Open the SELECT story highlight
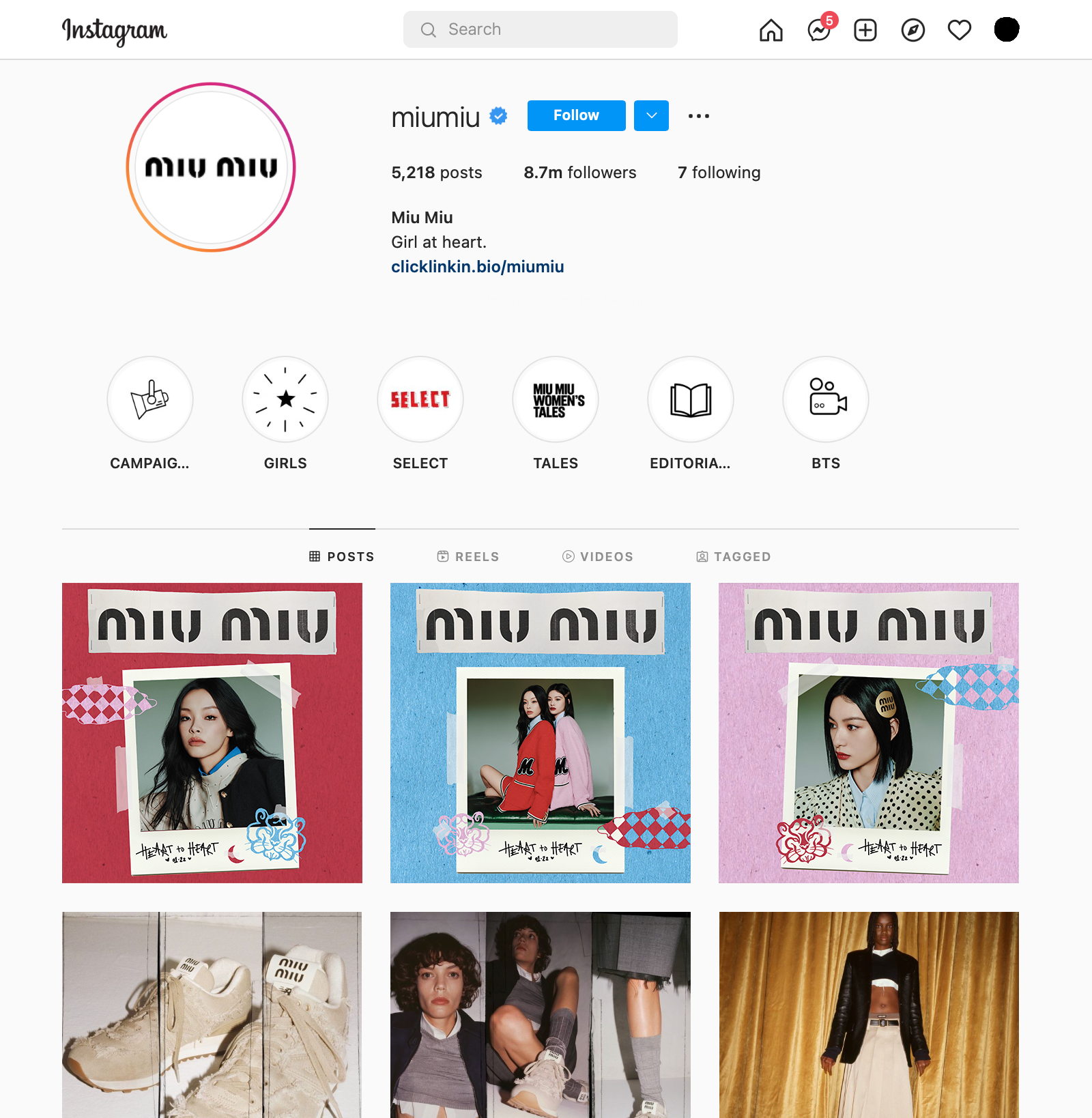The height and width of the screenshot is (1118, 1092). click(x=420, y=399)
